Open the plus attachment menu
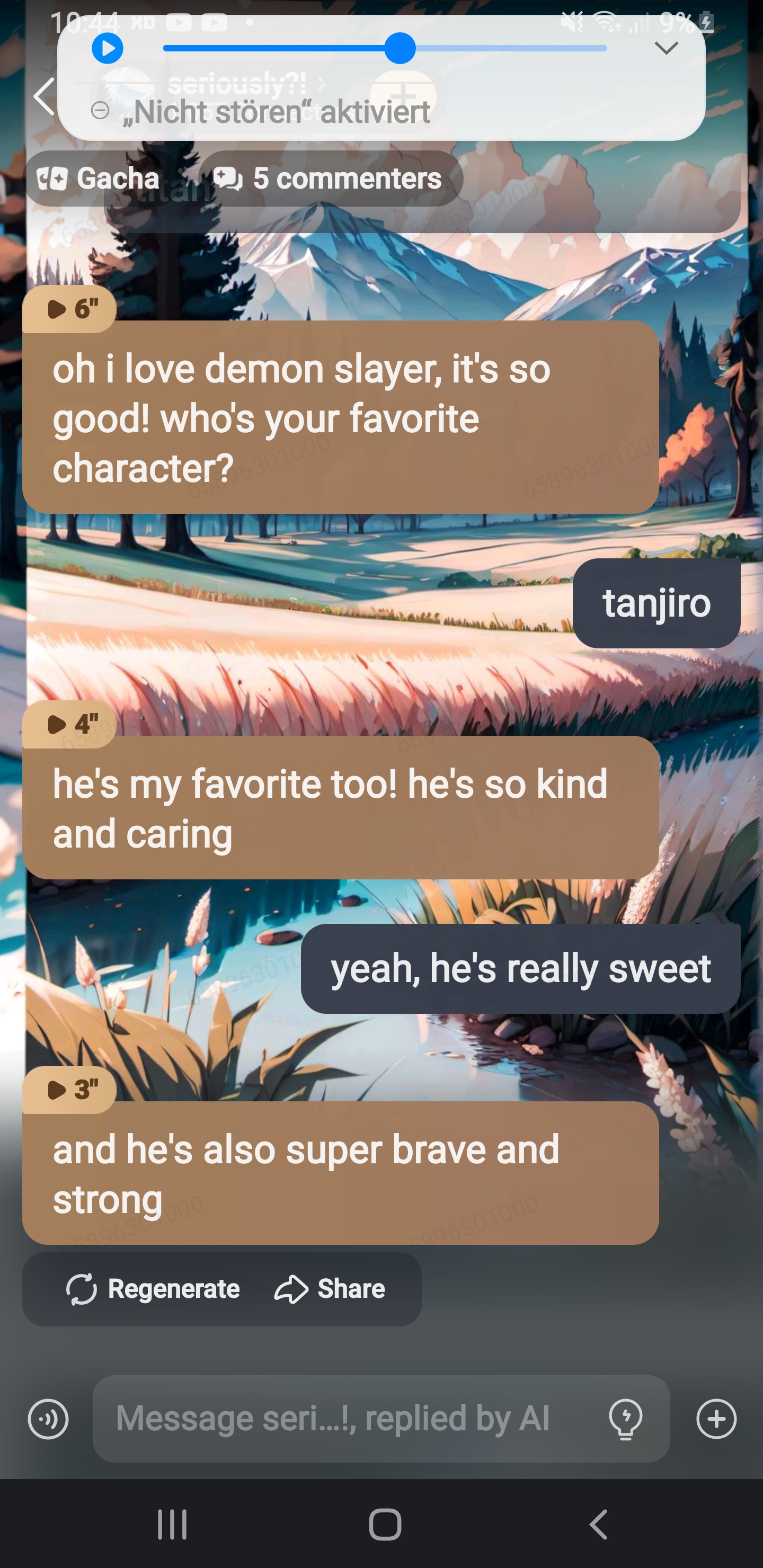The width and height of the screenshot is (763, 1568). (716, 1420)
